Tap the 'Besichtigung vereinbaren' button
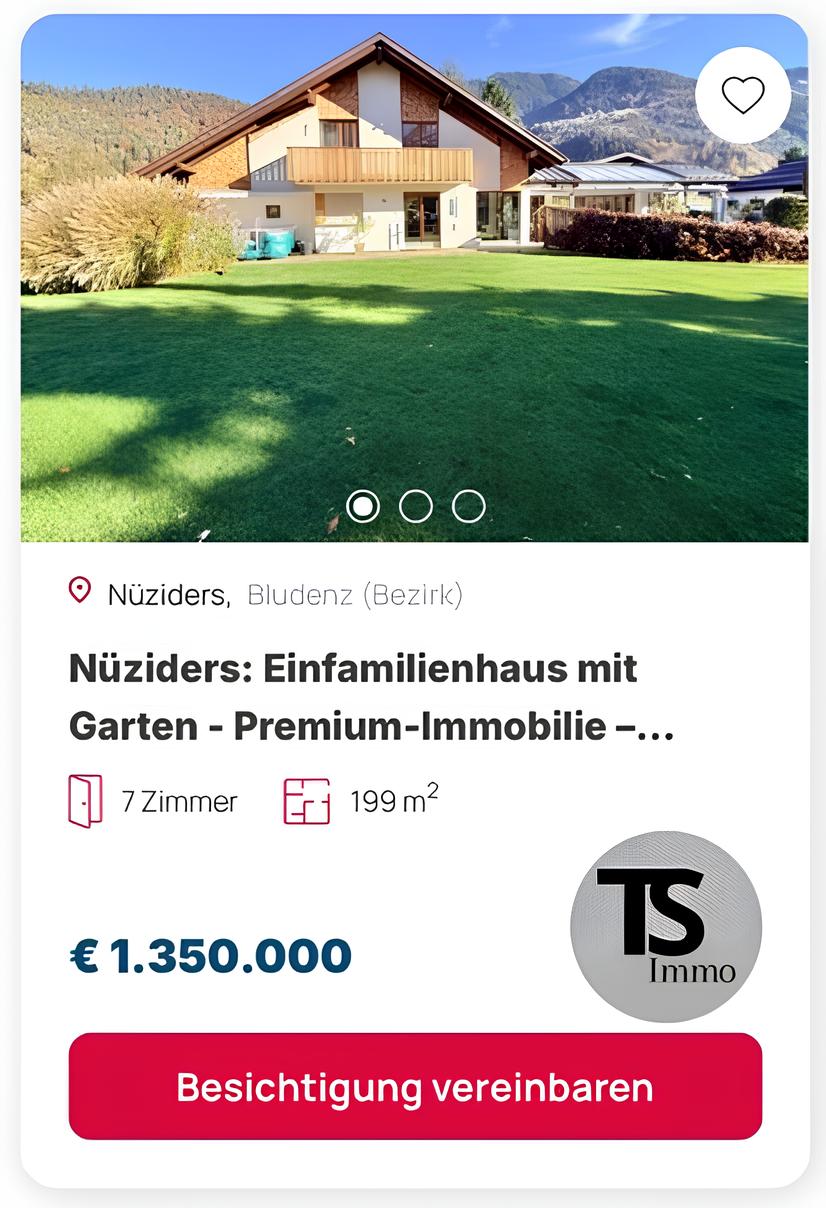 (x=415, y=1086)
